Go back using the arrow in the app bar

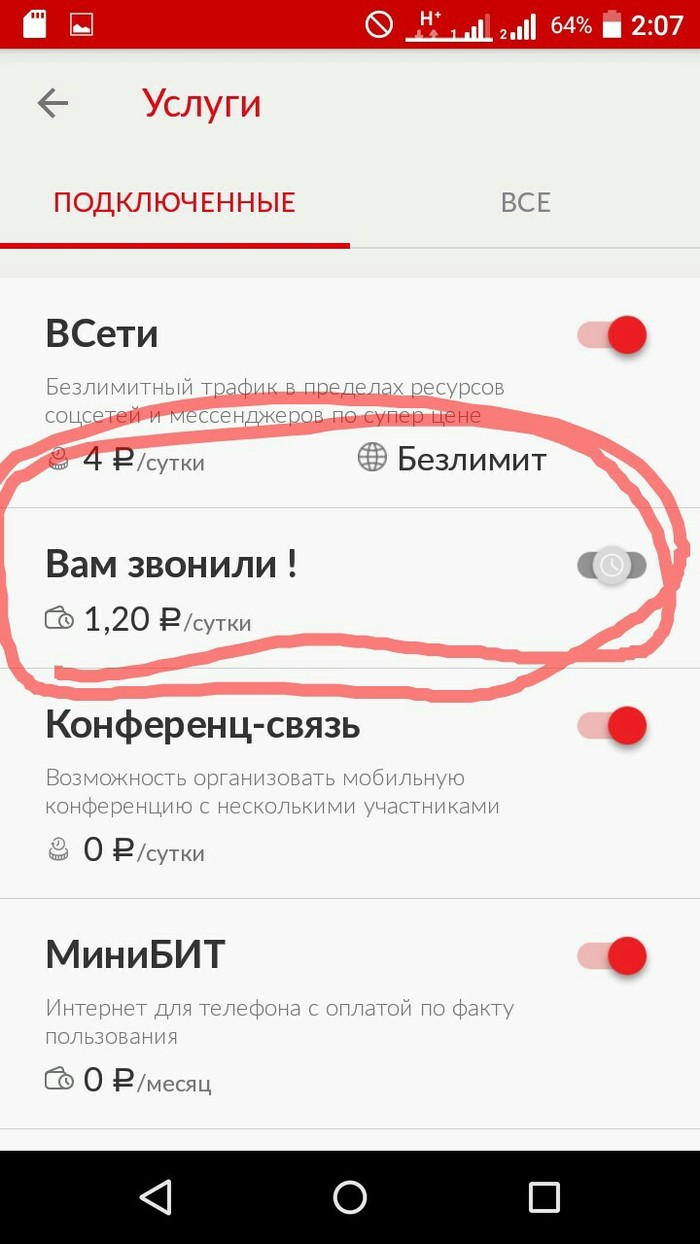(x=53, y=103)
